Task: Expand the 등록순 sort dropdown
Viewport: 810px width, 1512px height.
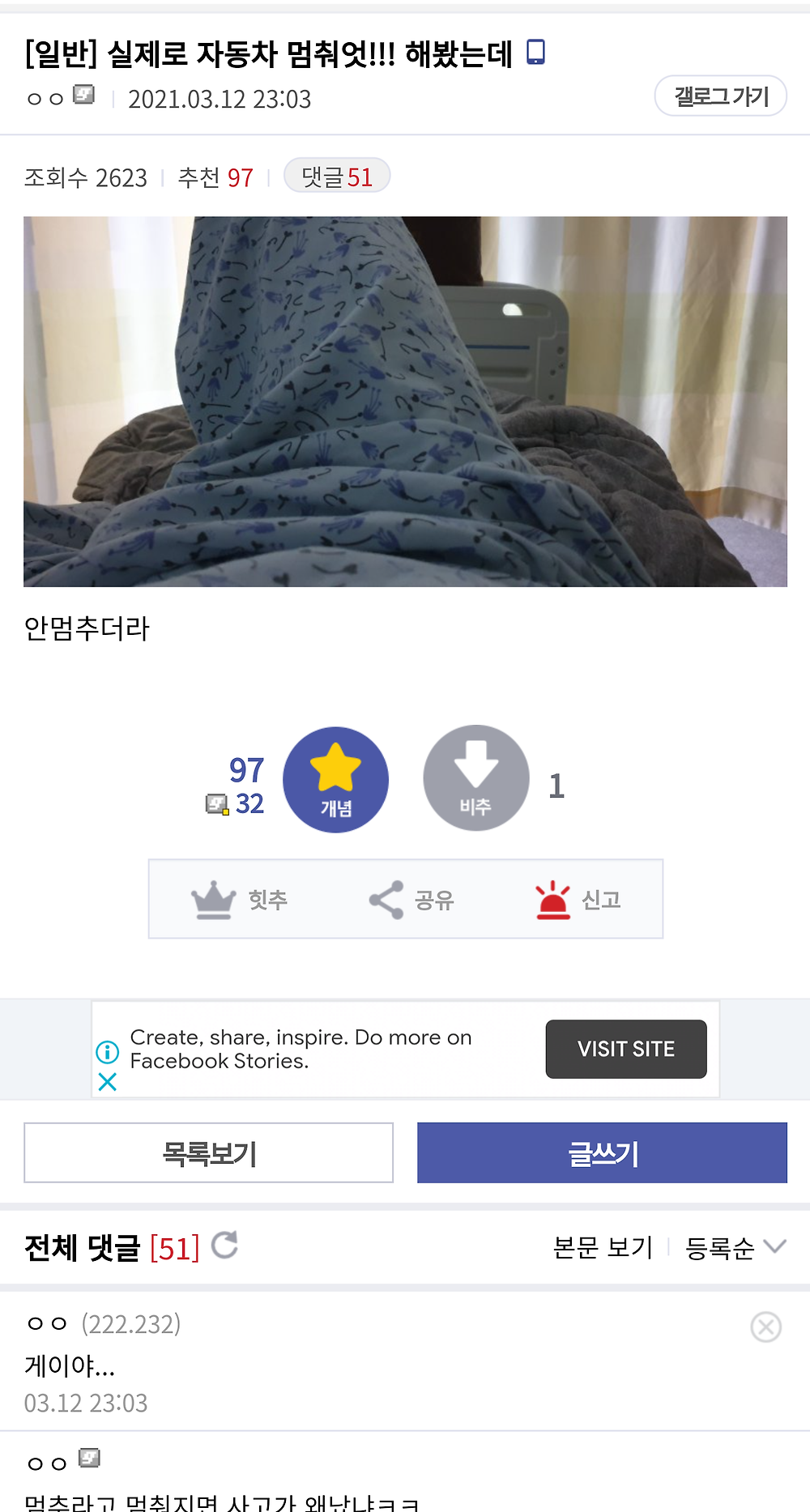Action: (x=735, y=1247)
